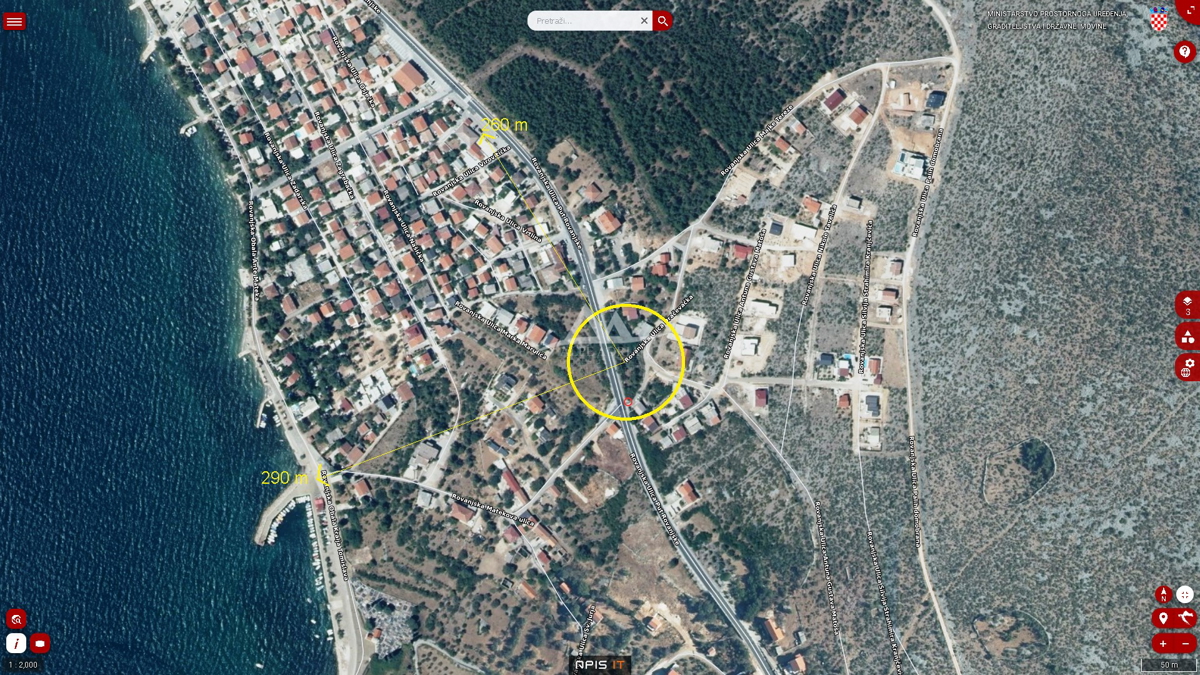Open the map query search tool
The height and width of the screenshot is (675, 1200).
[x=15, y=619]
